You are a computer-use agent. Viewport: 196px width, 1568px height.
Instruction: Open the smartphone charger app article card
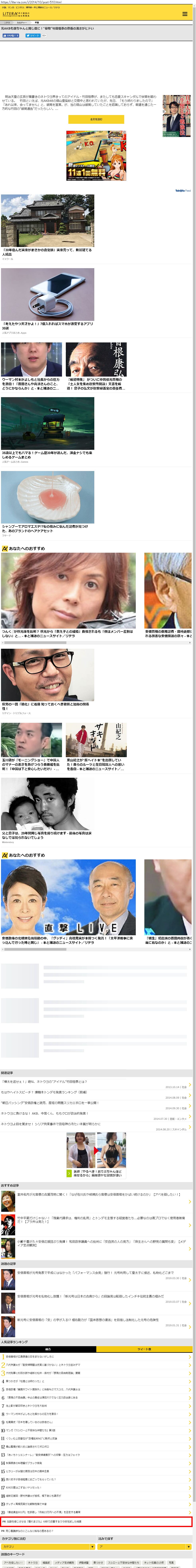tap(47, 298)
